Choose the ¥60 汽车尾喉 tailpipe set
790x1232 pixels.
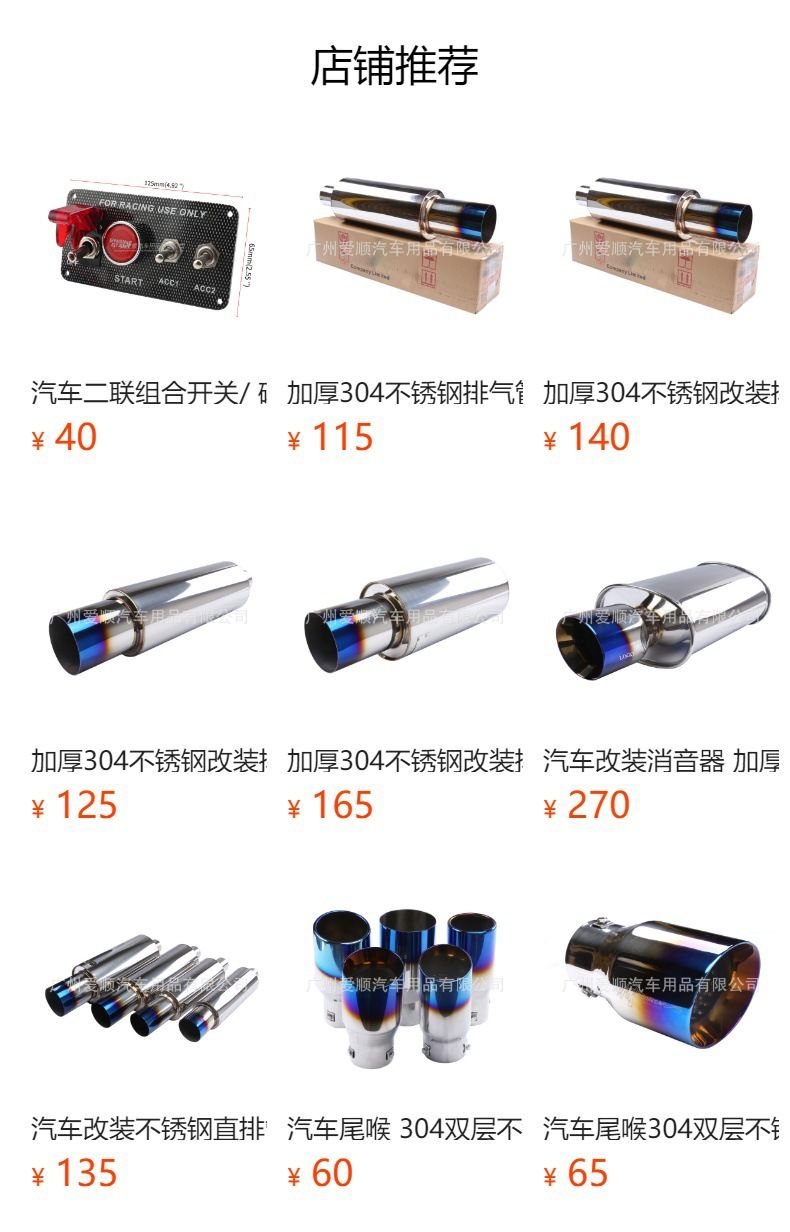coord(404,983)
